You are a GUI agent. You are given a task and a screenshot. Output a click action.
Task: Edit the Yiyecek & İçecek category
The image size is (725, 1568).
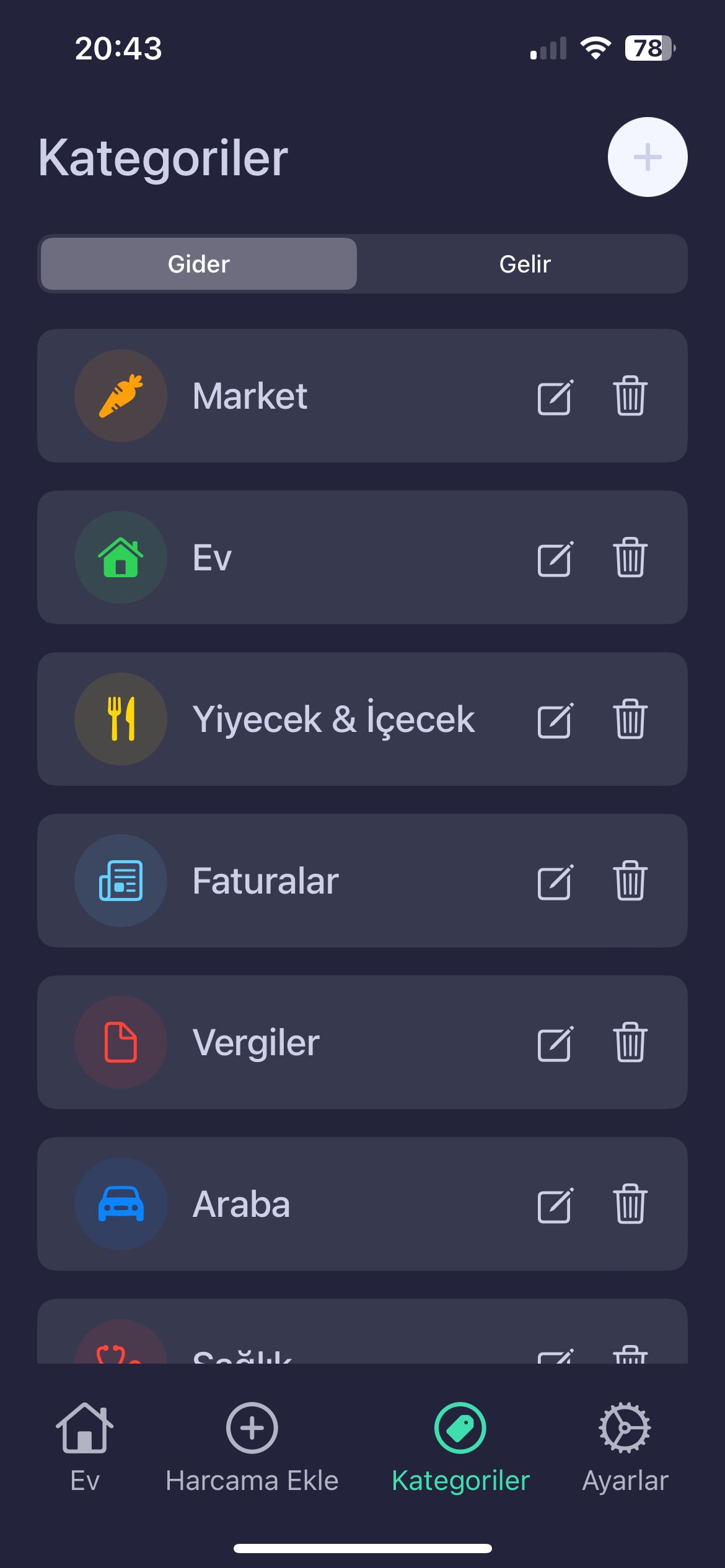point(555,720)
